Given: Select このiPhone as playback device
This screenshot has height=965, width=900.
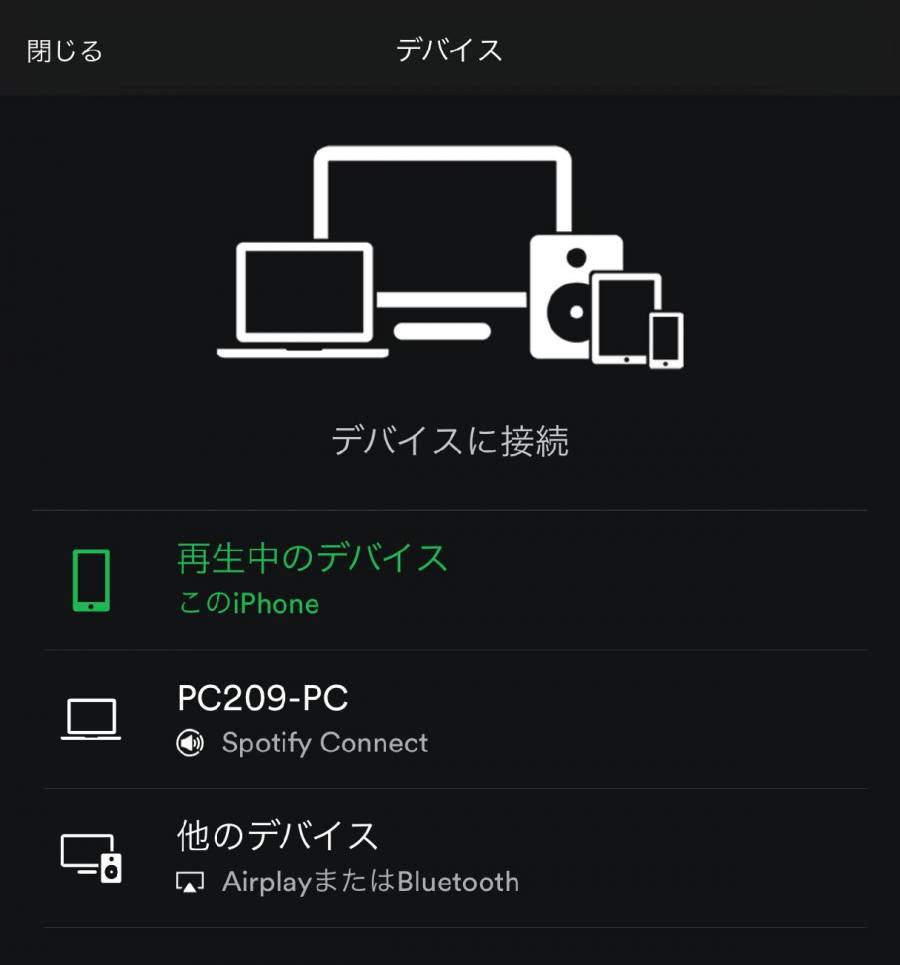Looking at the screenshot, I should [312, 580].
